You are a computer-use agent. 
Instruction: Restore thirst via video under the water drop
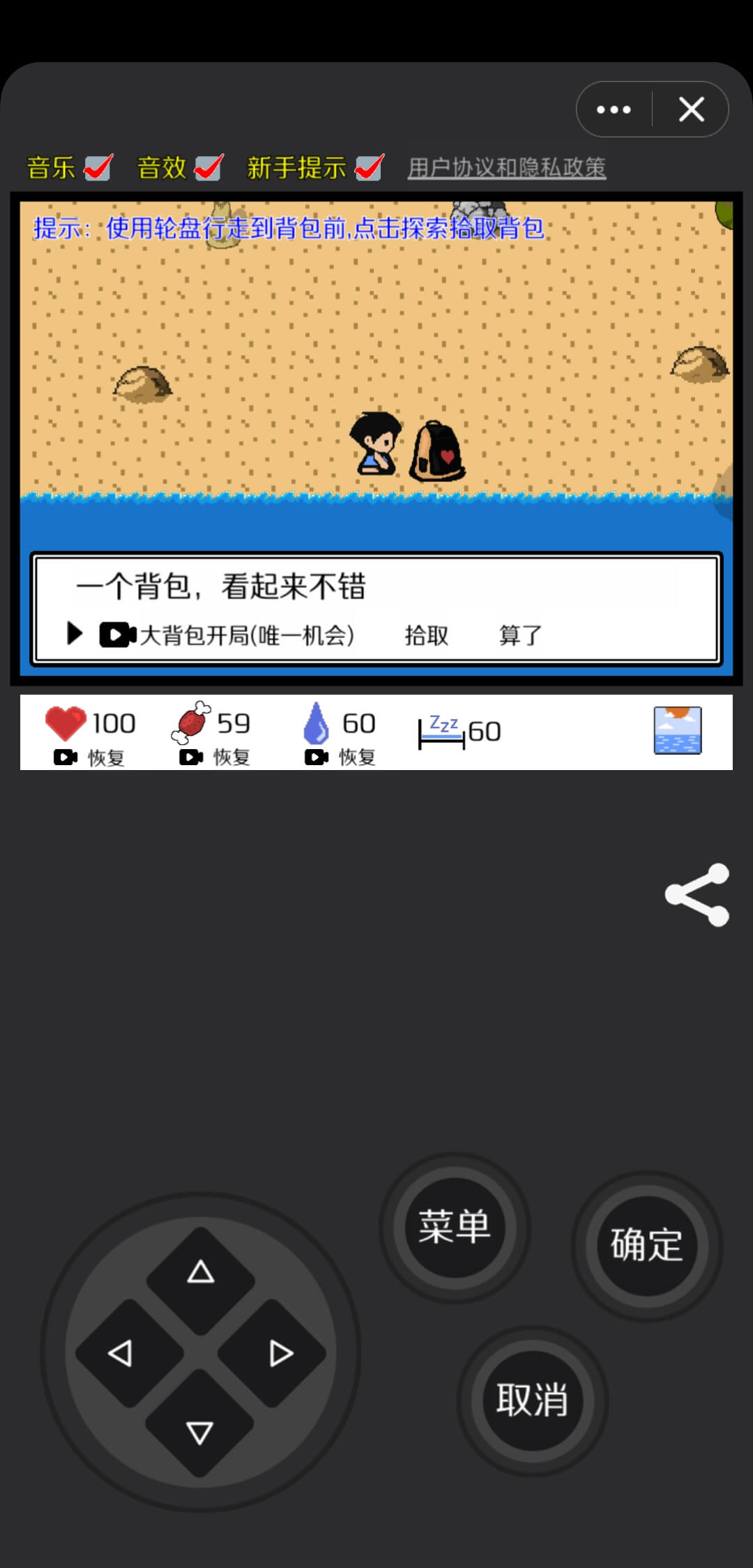[340, 757]
